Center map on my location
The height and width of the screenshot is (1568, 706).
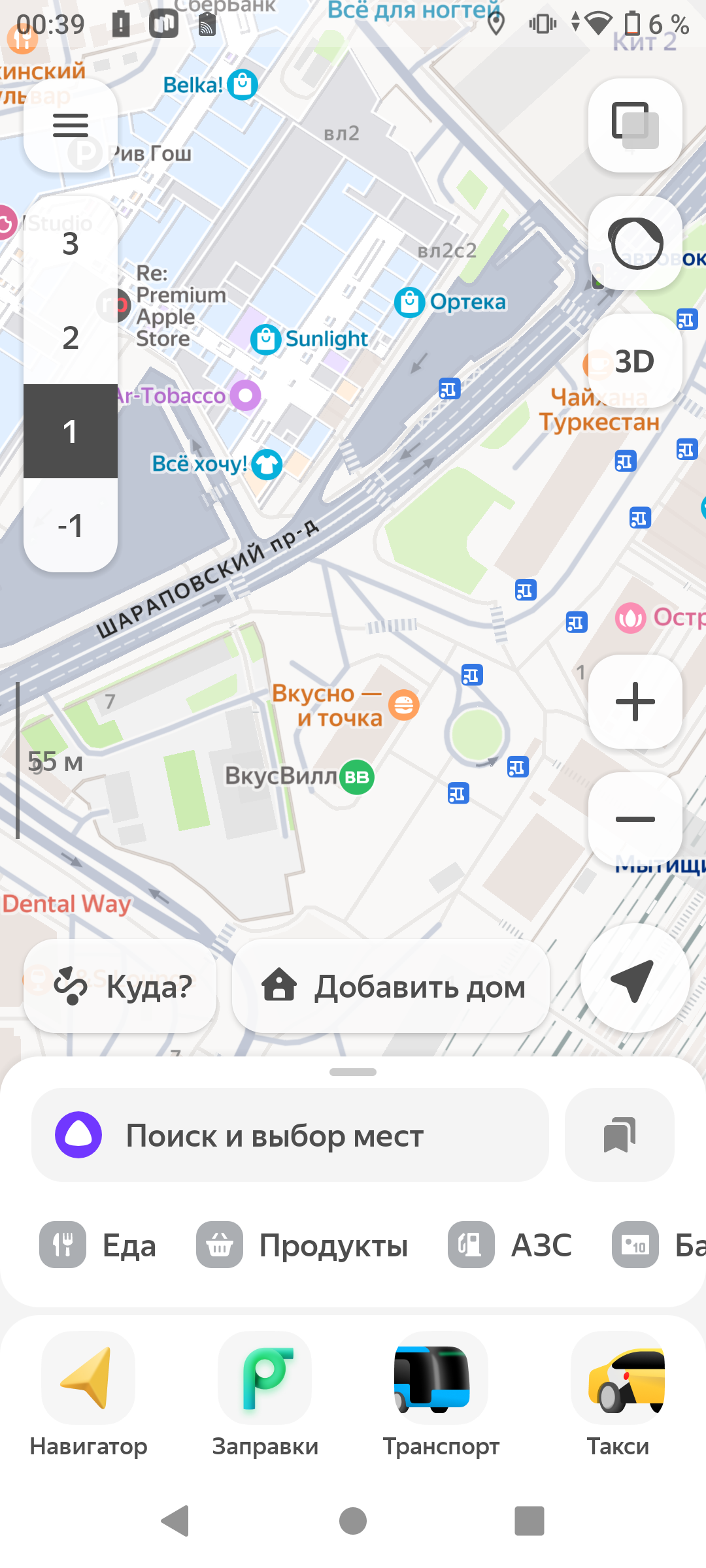tap(635, 979)
